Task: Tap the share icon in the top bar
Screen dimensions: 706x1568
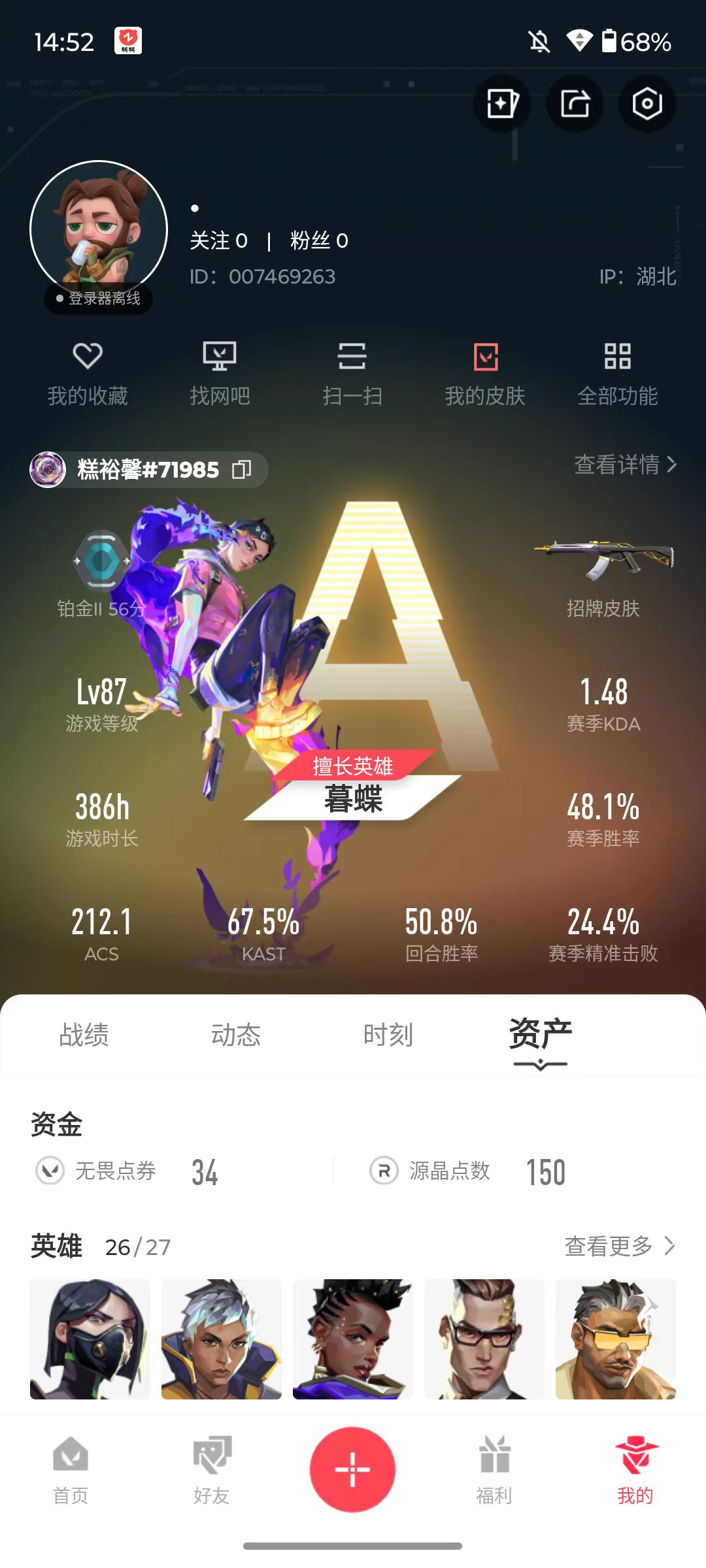Action: (x=575, y=104)
